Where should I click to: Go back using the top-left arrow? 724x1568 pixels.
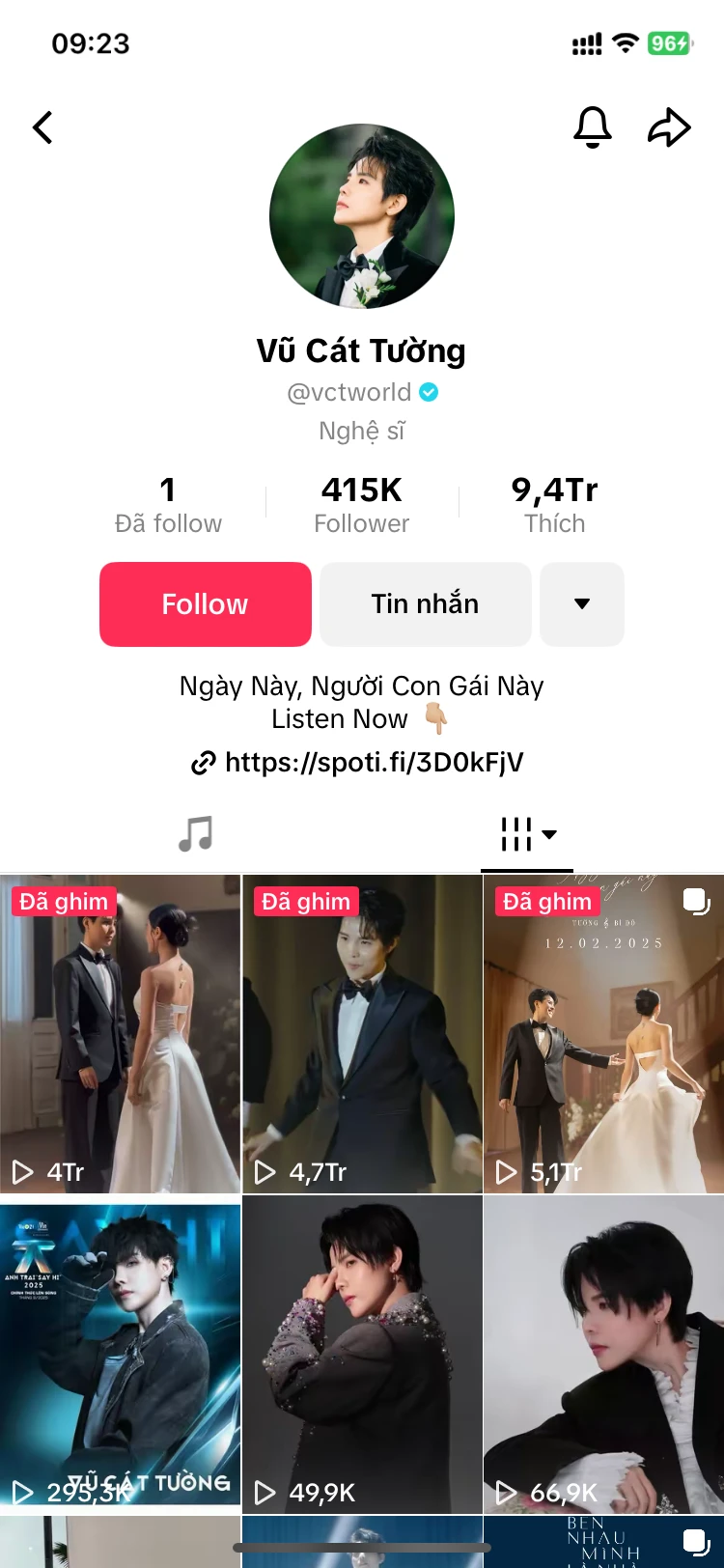42,127
